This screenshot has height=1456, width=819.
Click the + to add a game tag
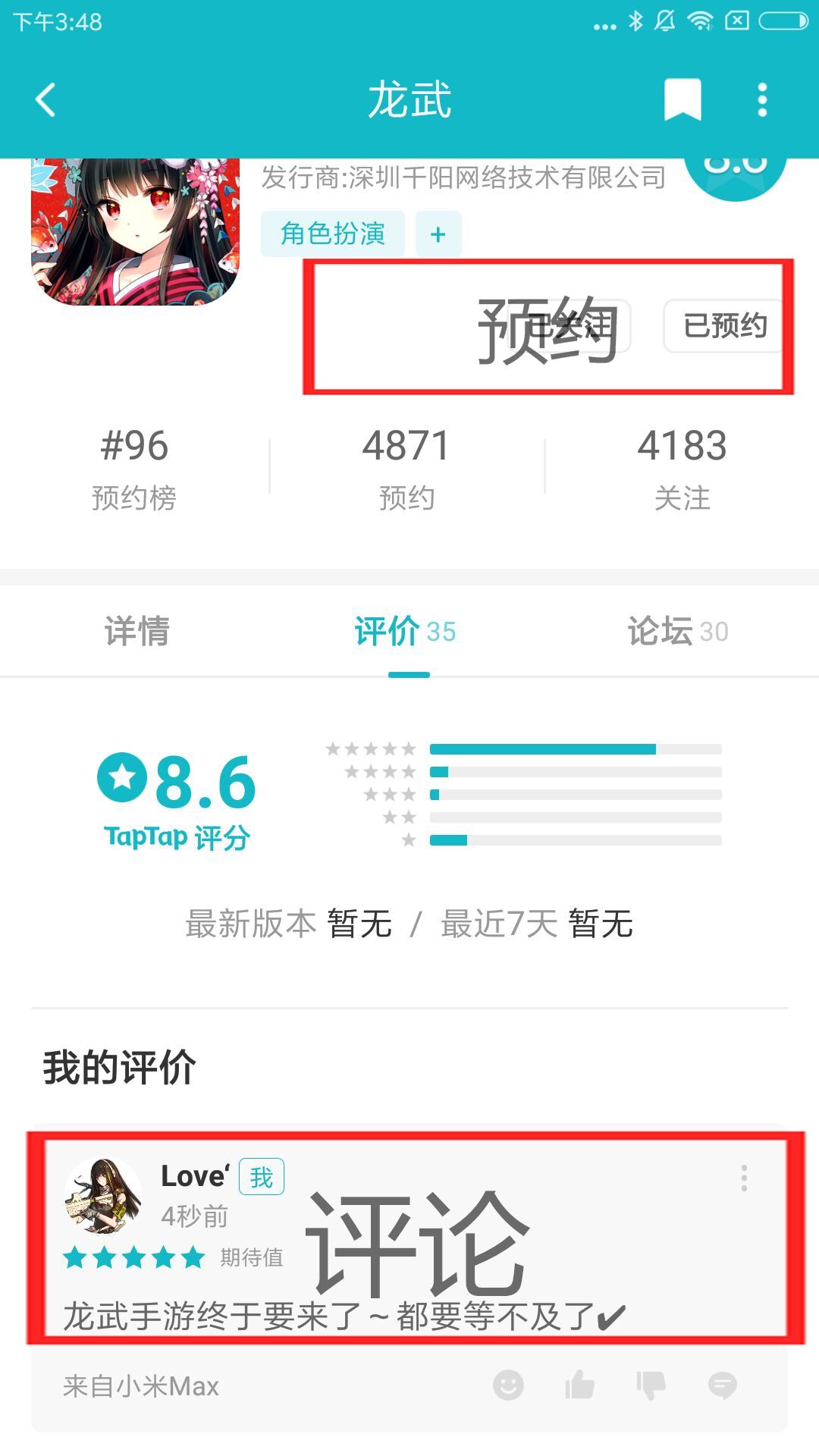click(438, 234)
